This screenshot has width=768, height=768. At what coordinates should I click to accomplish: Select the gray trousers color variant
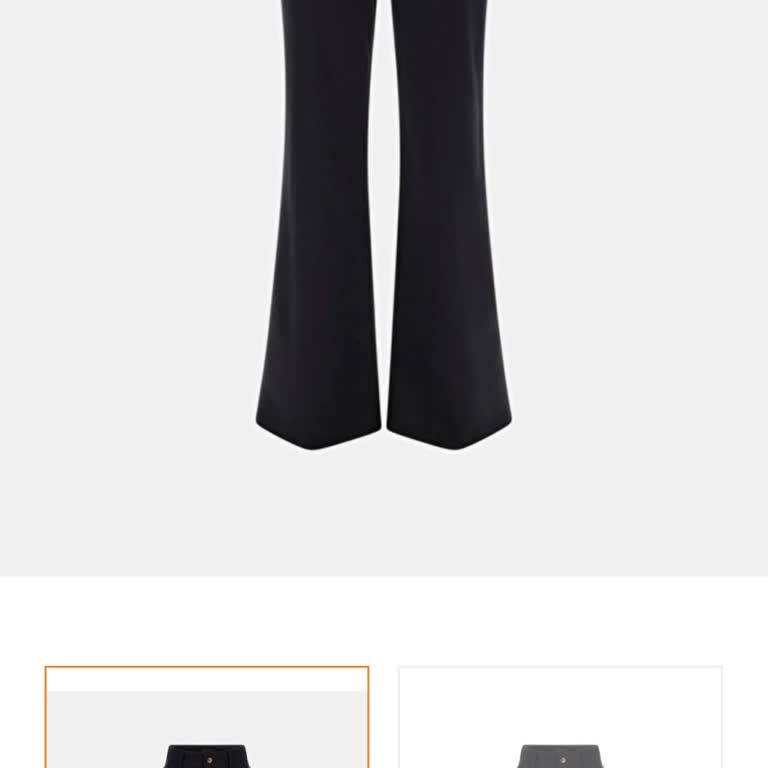click(560, 718)
